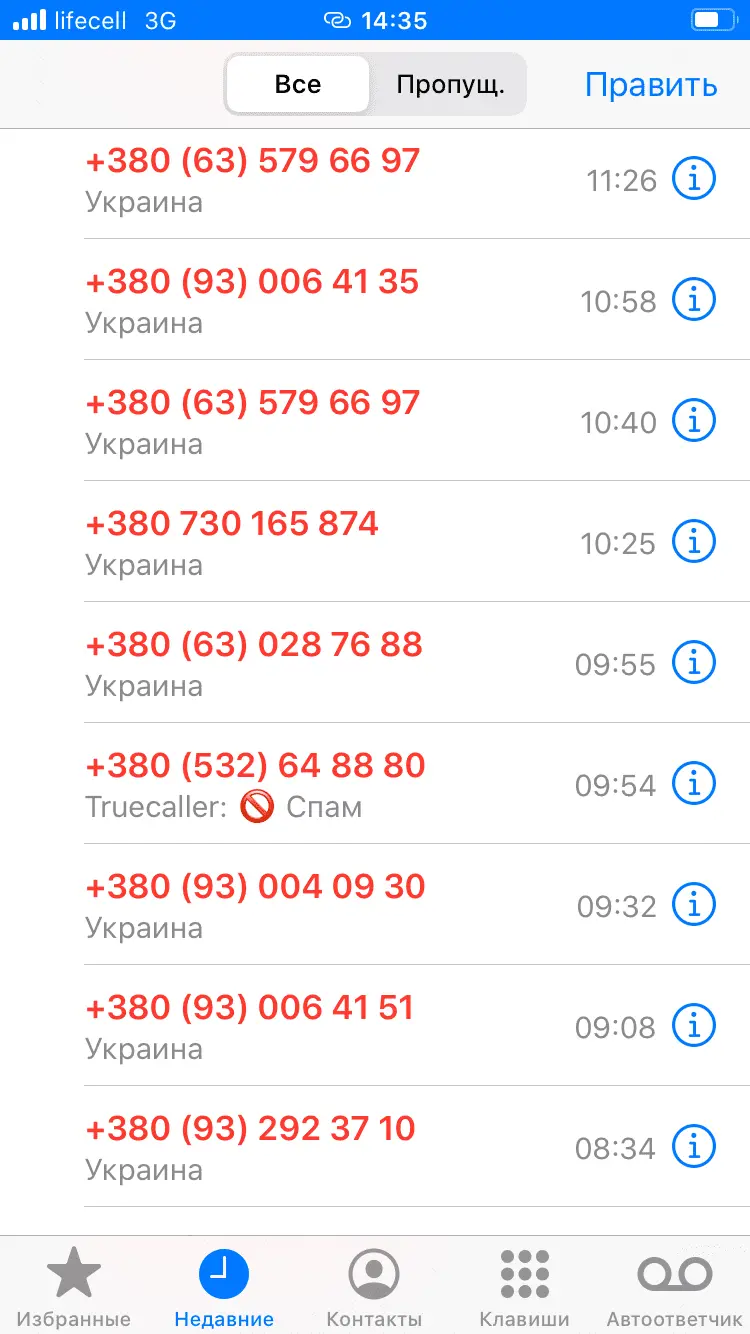This screenshot has width=750, height=1334.
Task: Open info for the 08:34 call
Action: [x=693, y=1147]
